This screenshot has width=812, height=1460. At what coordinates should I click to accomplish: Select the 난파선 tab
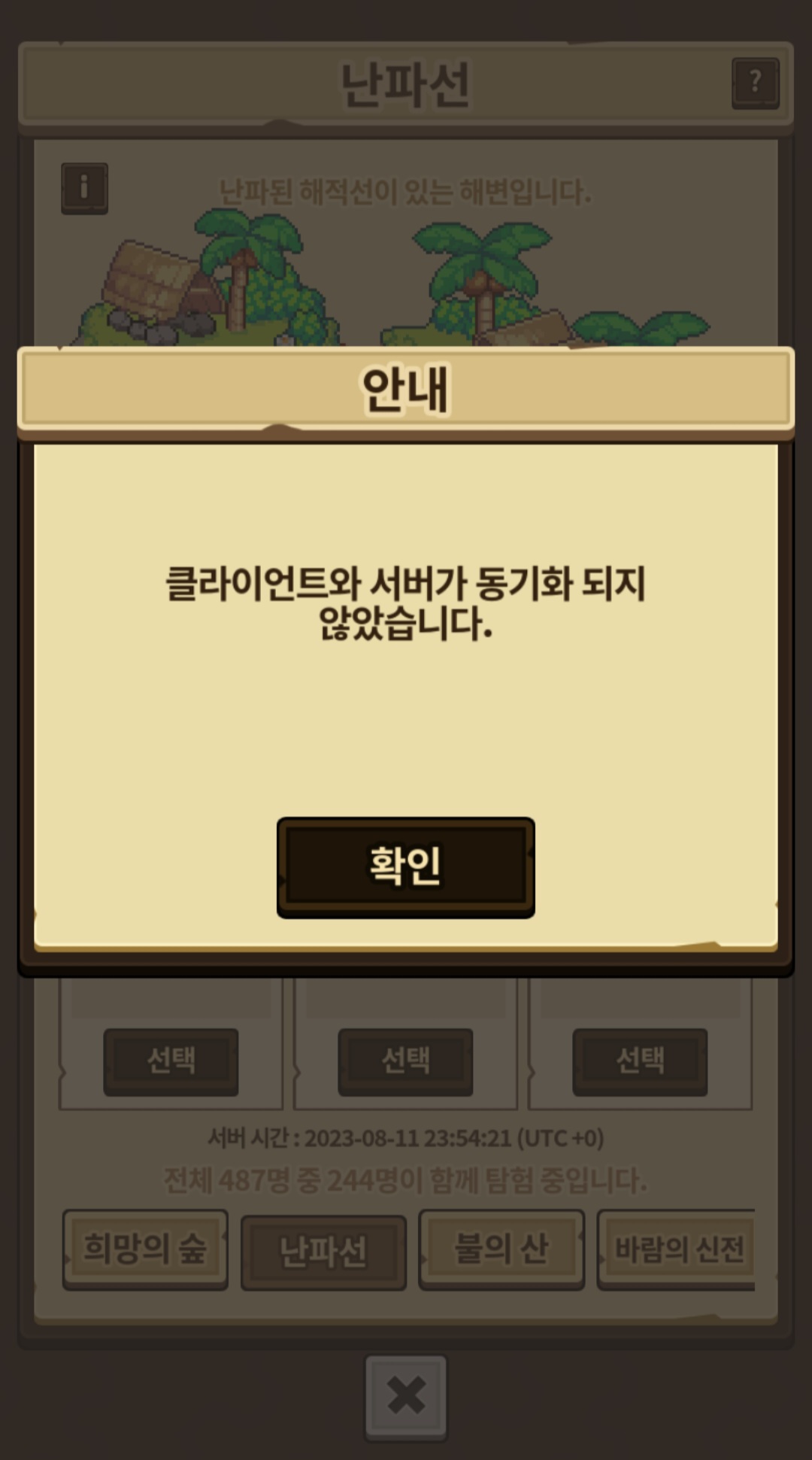click(323, 1252)
